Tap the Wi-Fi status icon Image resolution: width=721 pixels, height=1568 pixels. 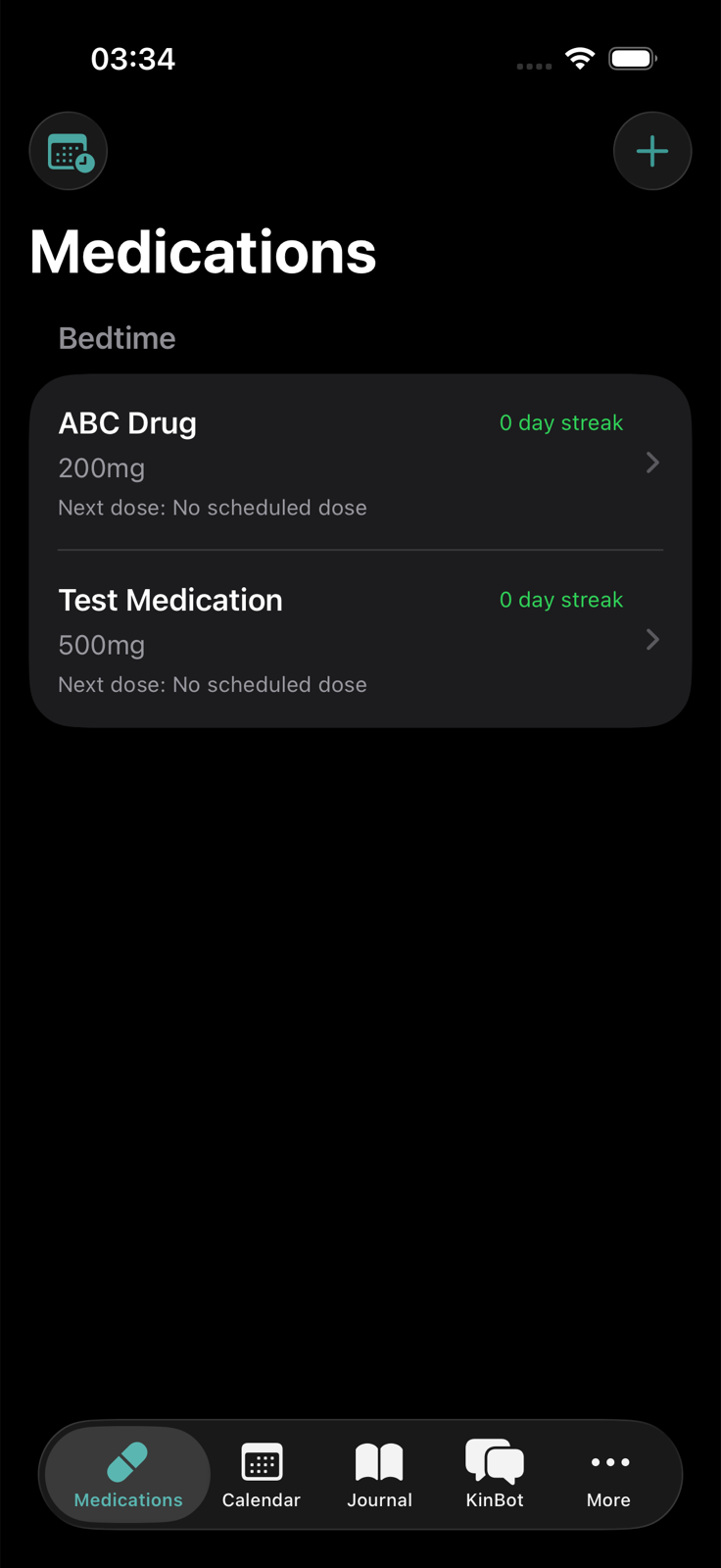[579, 58]
